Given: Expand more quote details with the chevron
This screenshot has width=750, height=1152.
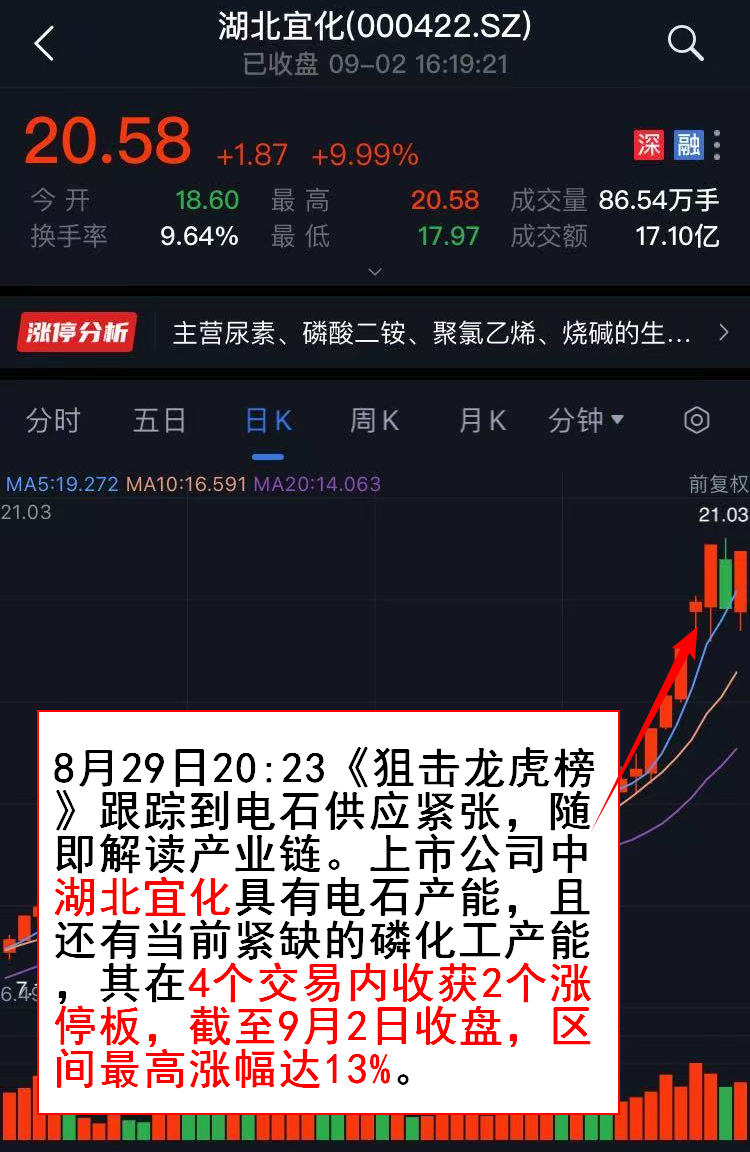Looking at the screenshot, I should click(x=375, y=271).
